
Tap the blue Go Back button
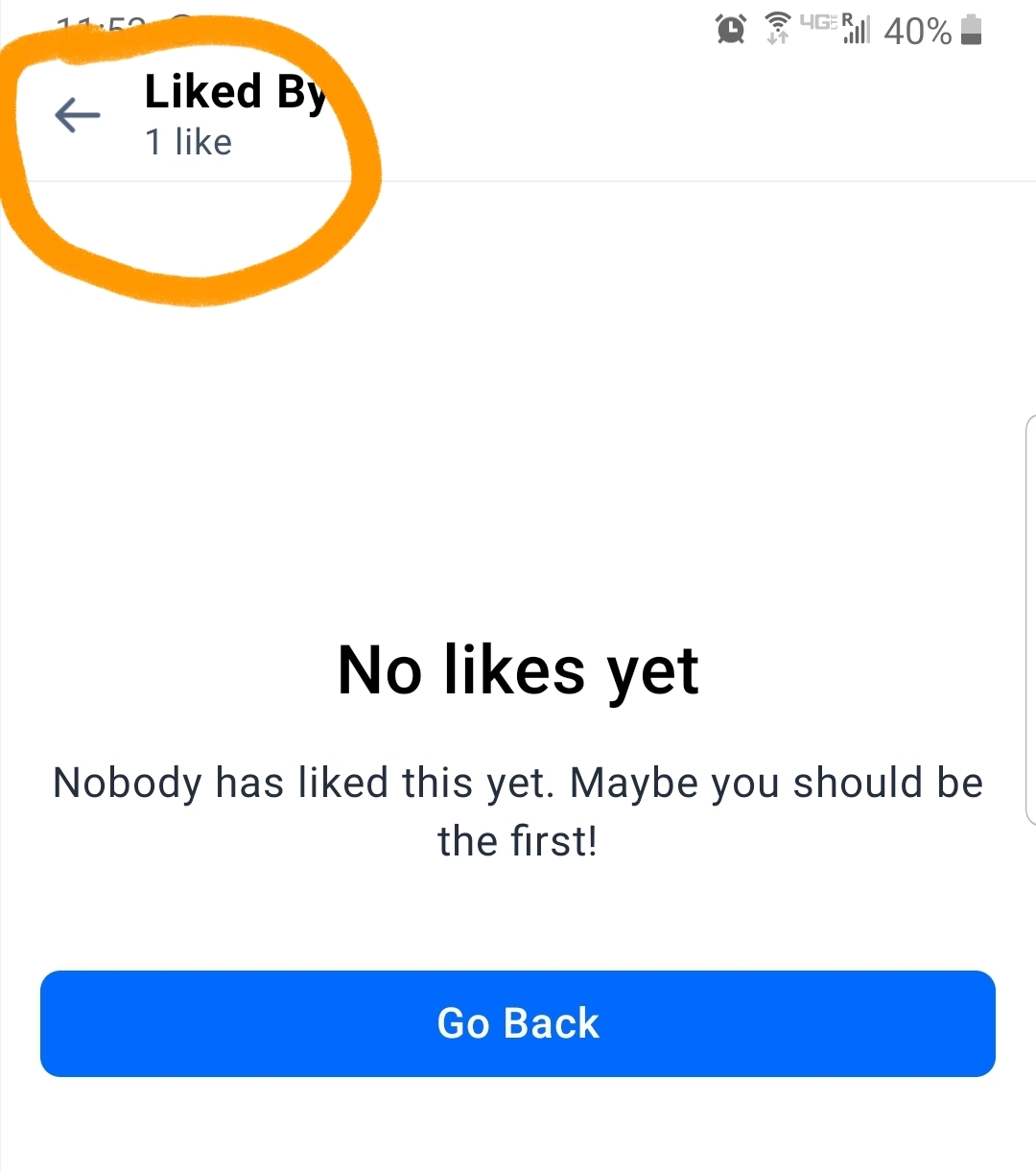[x=518, y=1023]
